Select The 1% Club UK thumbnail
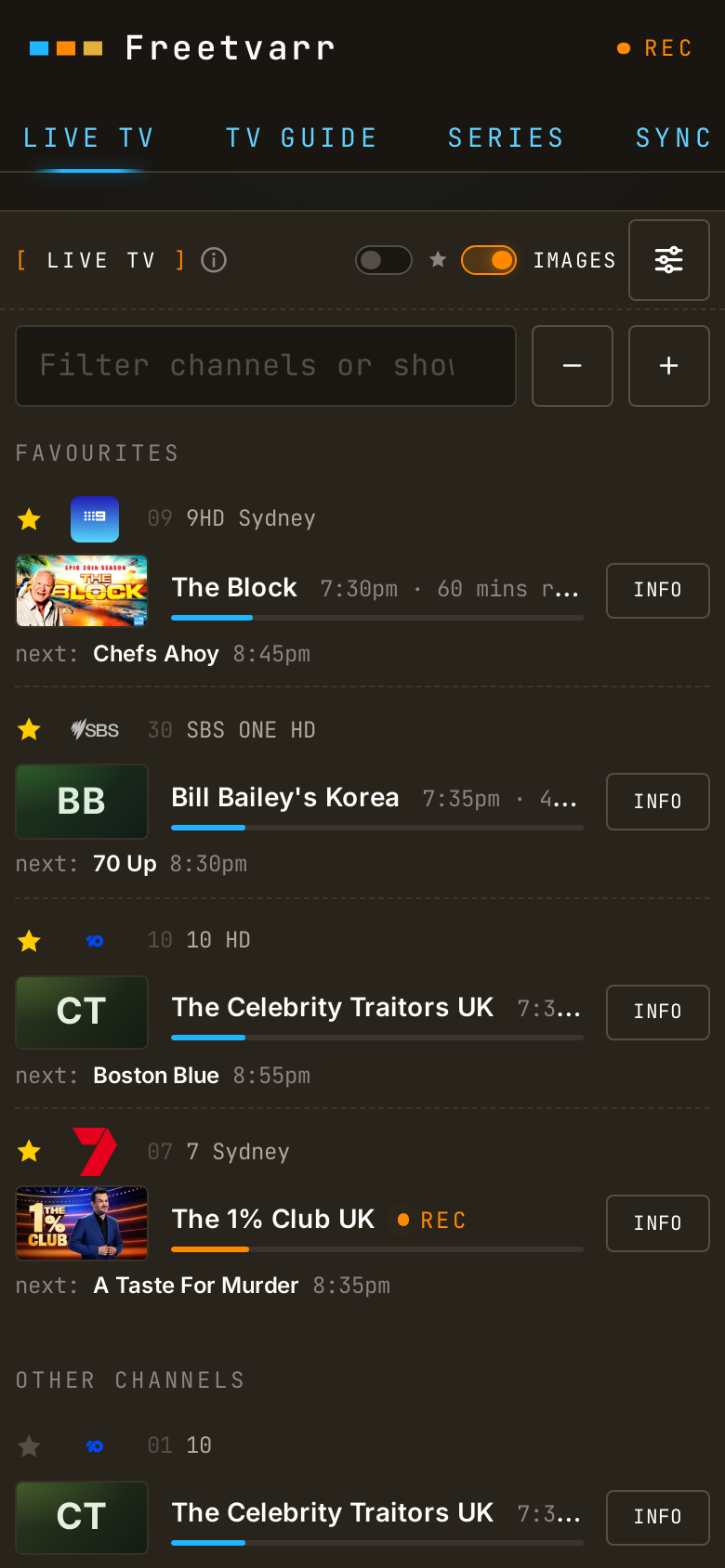The width and height of the screenshot is (725, 1568). (x=82, y=1223)
